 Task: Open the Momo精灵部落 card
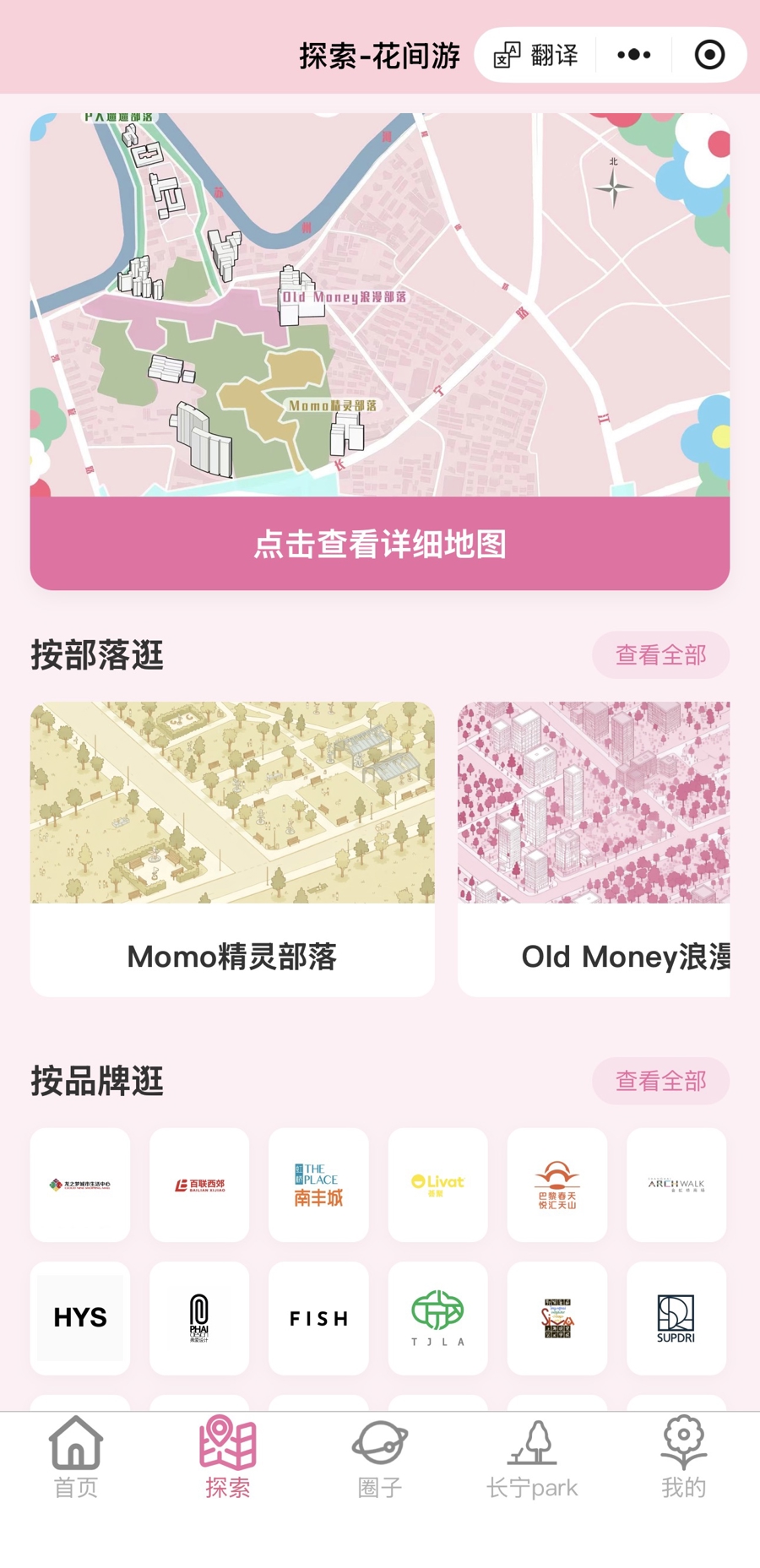[232, 849]
